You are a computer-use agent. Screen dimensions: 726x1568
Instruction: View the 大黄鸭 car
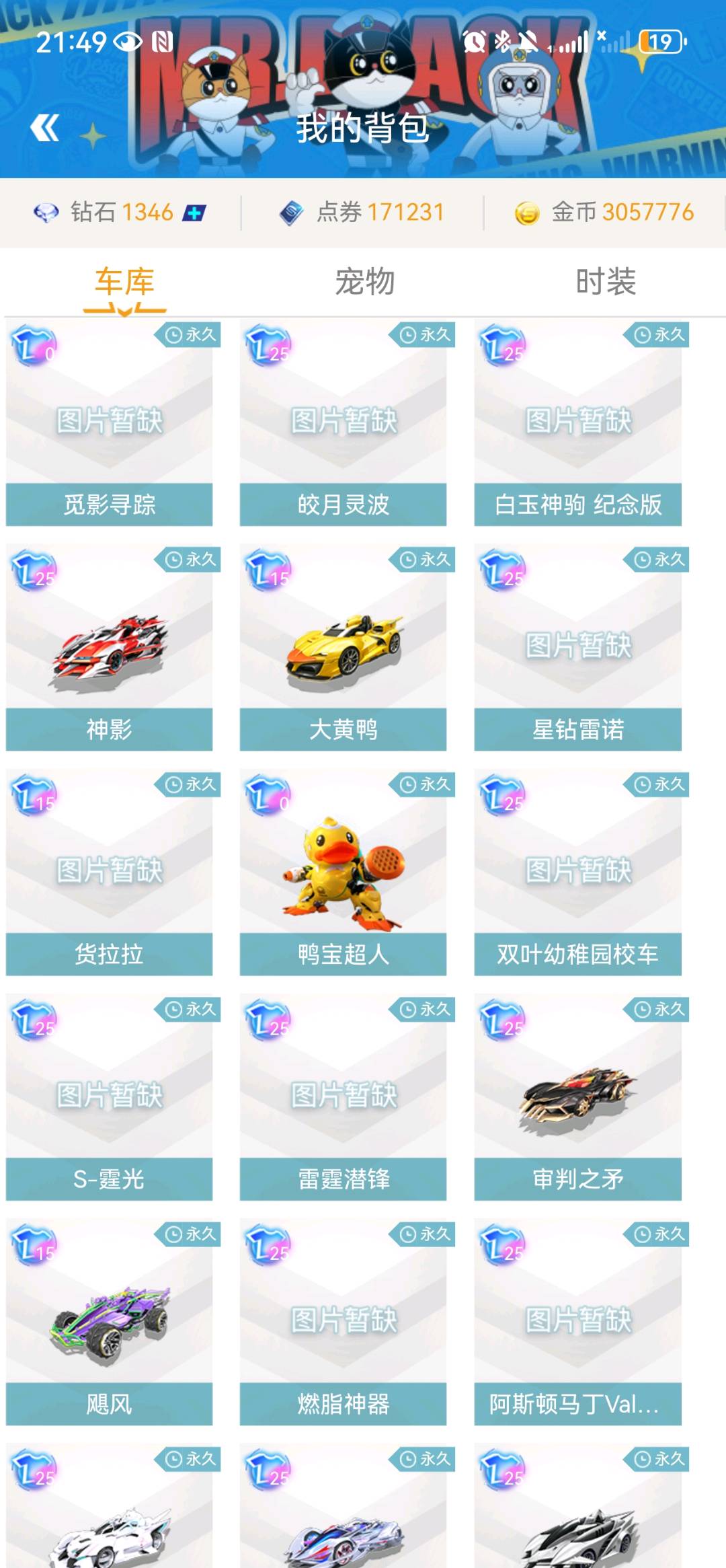[343, 648]
